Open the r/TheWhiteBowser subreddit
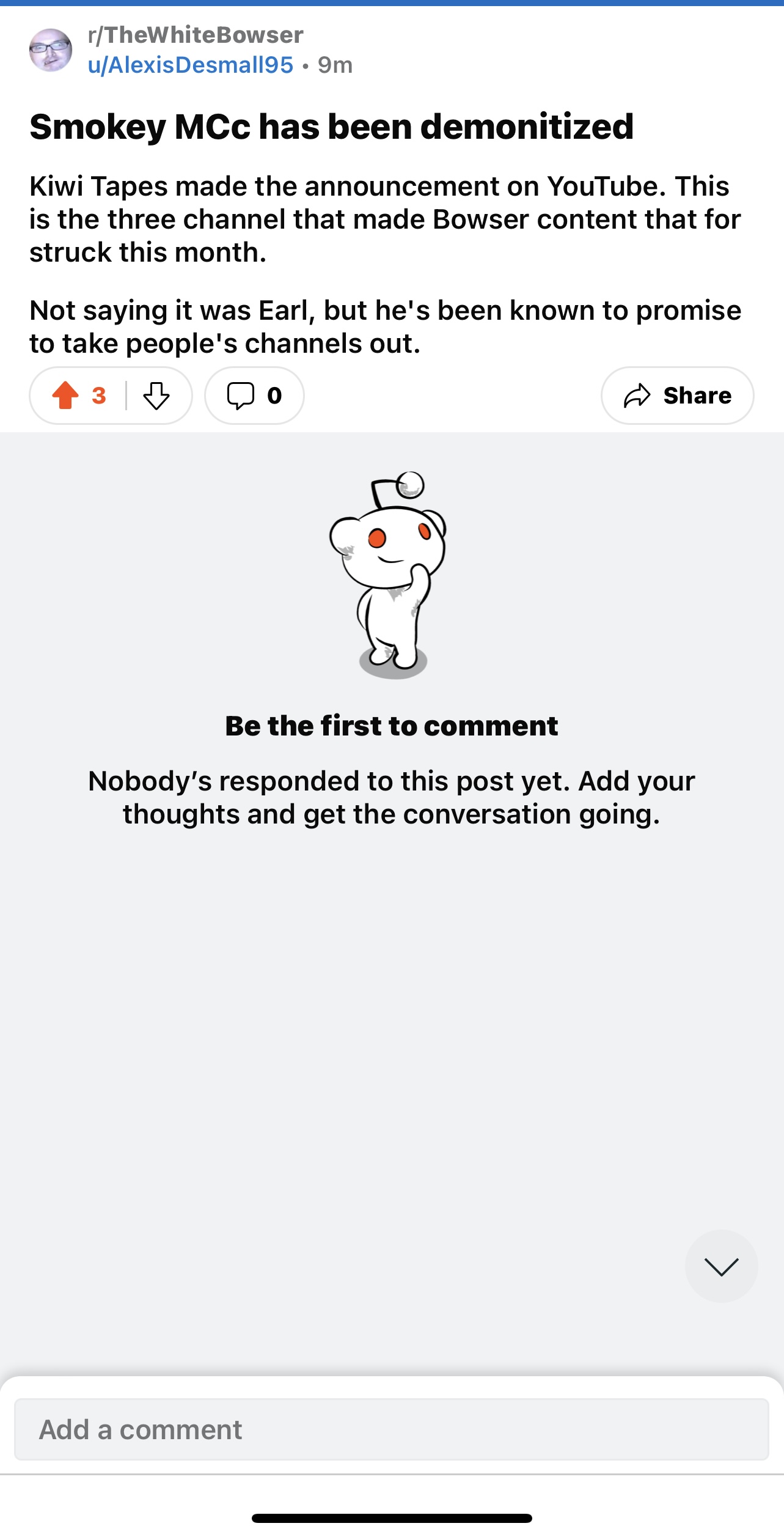 (196, 35)
